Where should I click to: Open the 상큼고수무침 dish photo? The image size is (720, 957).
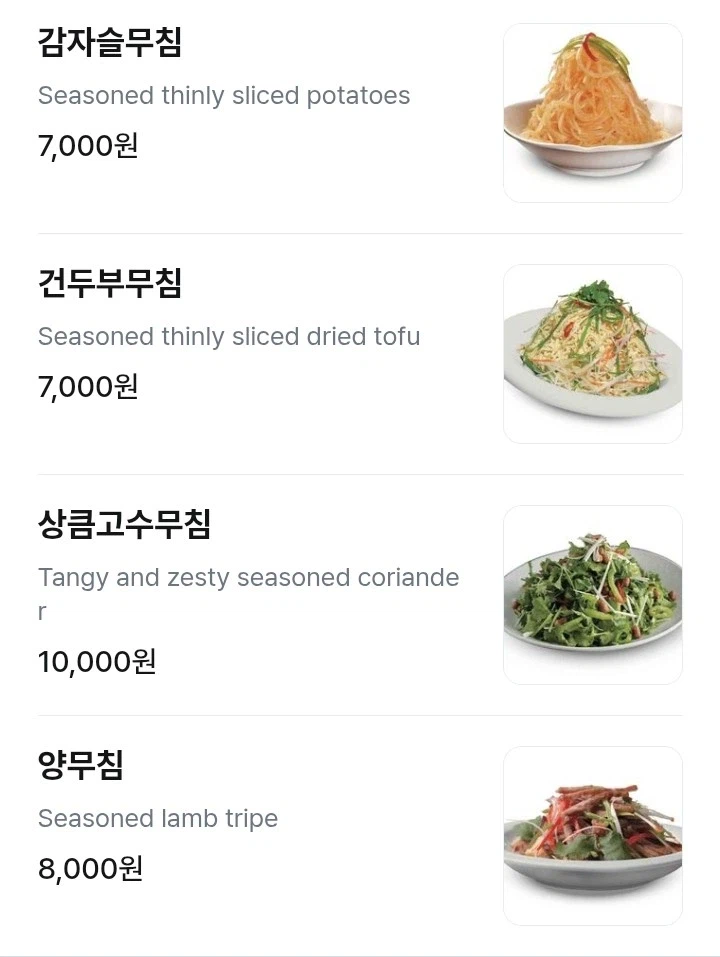point(592,593)
